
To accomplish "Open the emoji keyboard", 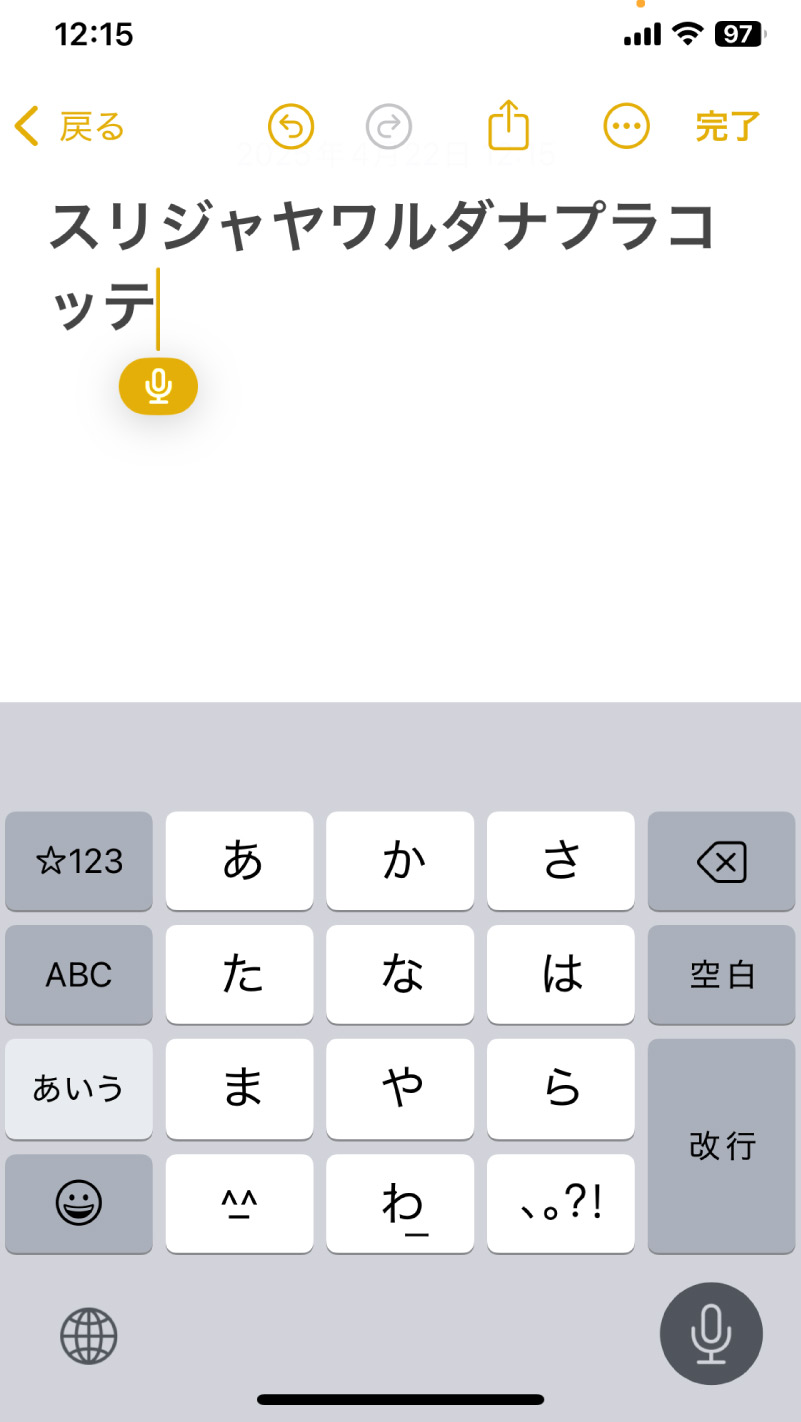I will click(79, 1204).
